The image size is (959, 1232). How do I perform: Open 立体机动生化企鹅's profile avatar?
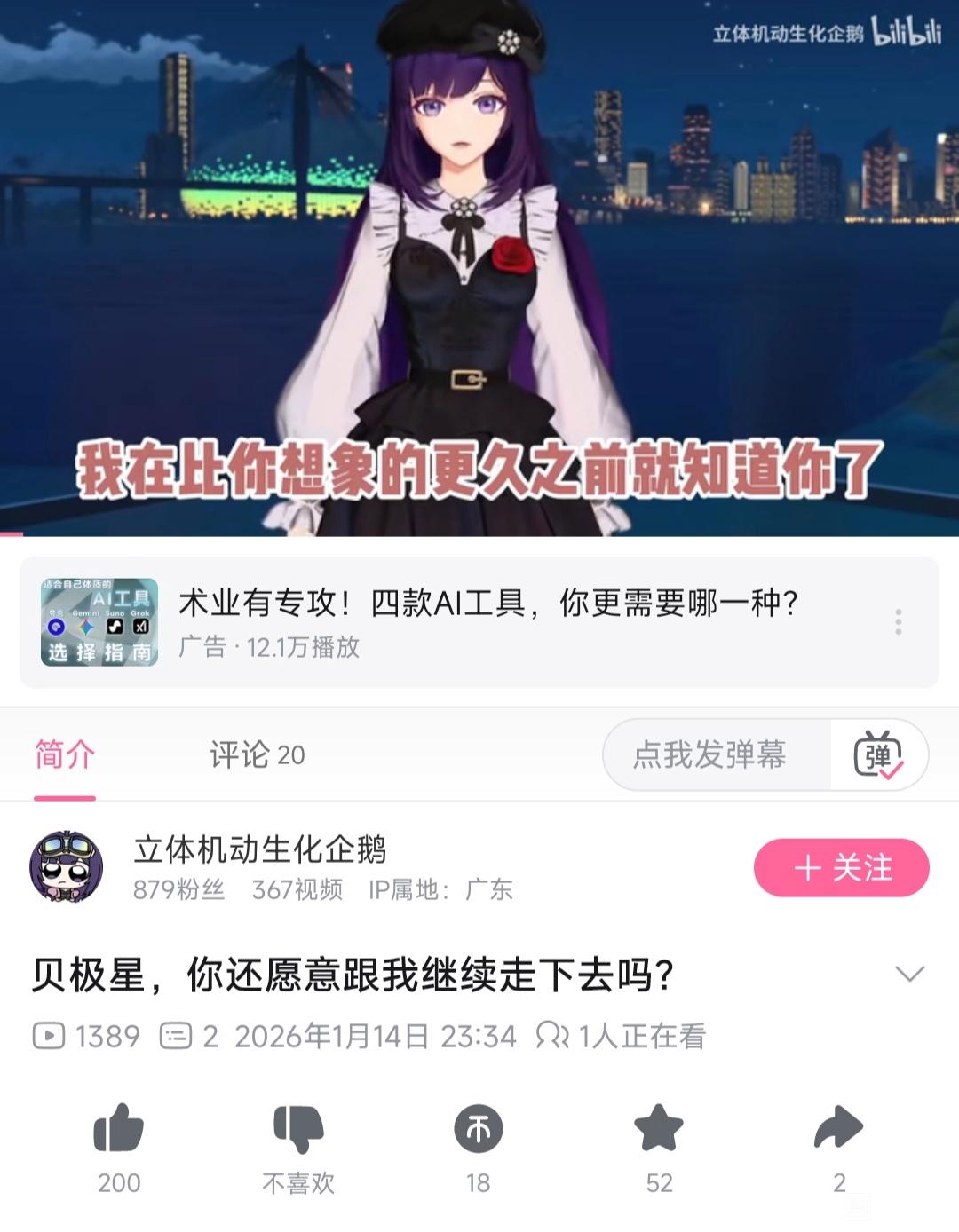[x=67, y=867]
